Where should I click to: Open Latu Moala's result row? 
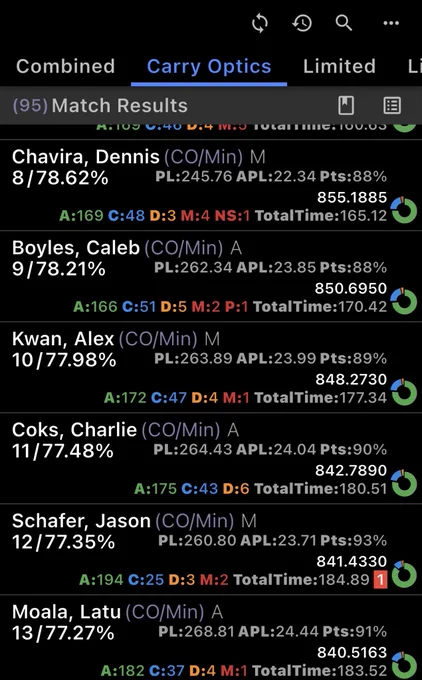211,638
